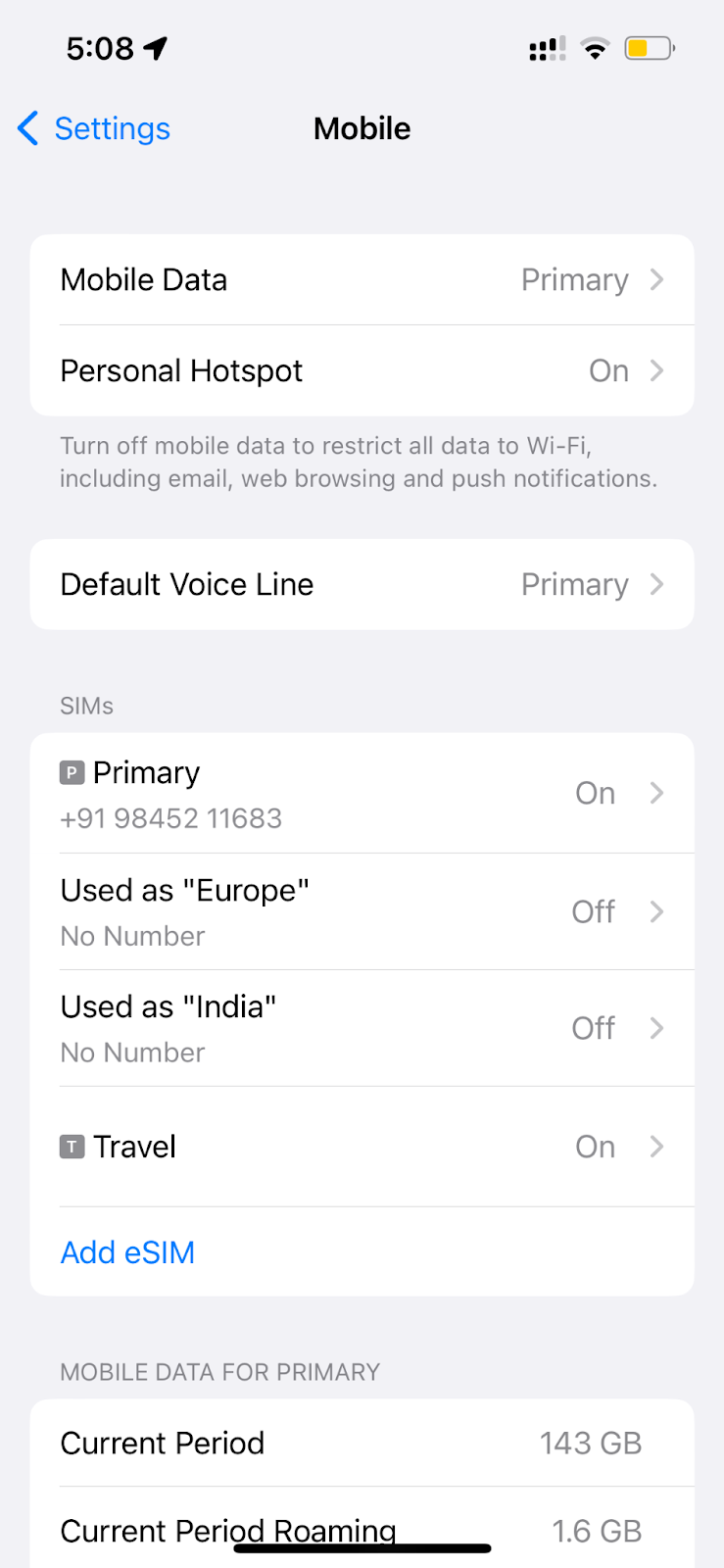Open the SIM used as "India"

click(x=362, y=1028)
